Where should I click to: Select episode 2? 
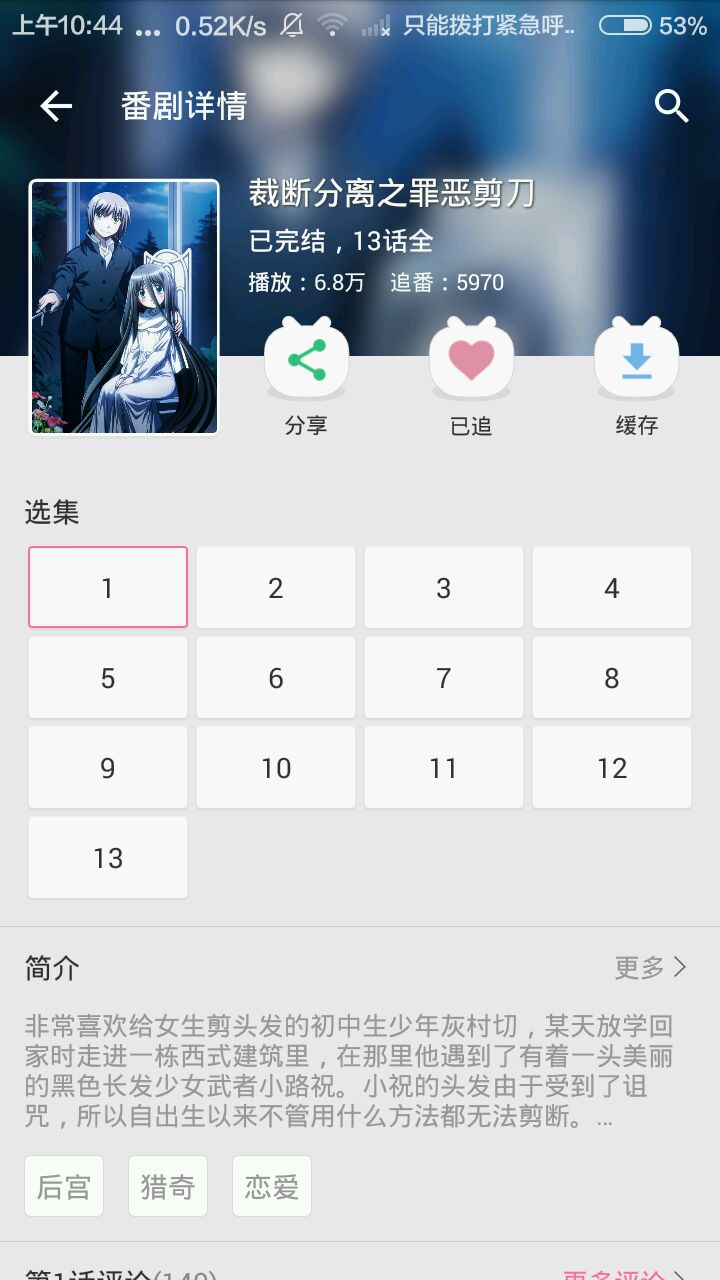point(276,587)
